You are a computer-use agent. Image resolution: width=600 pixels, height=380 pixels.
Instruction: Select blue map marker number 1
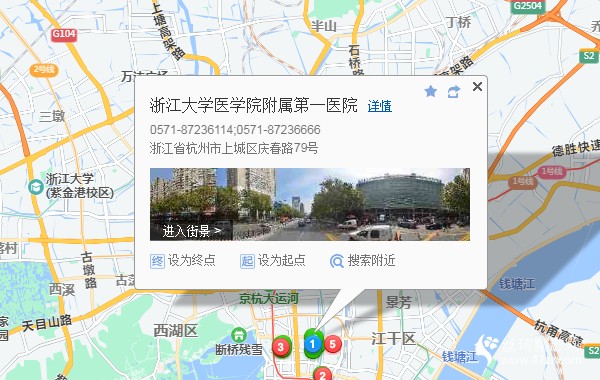click(313, 344)
